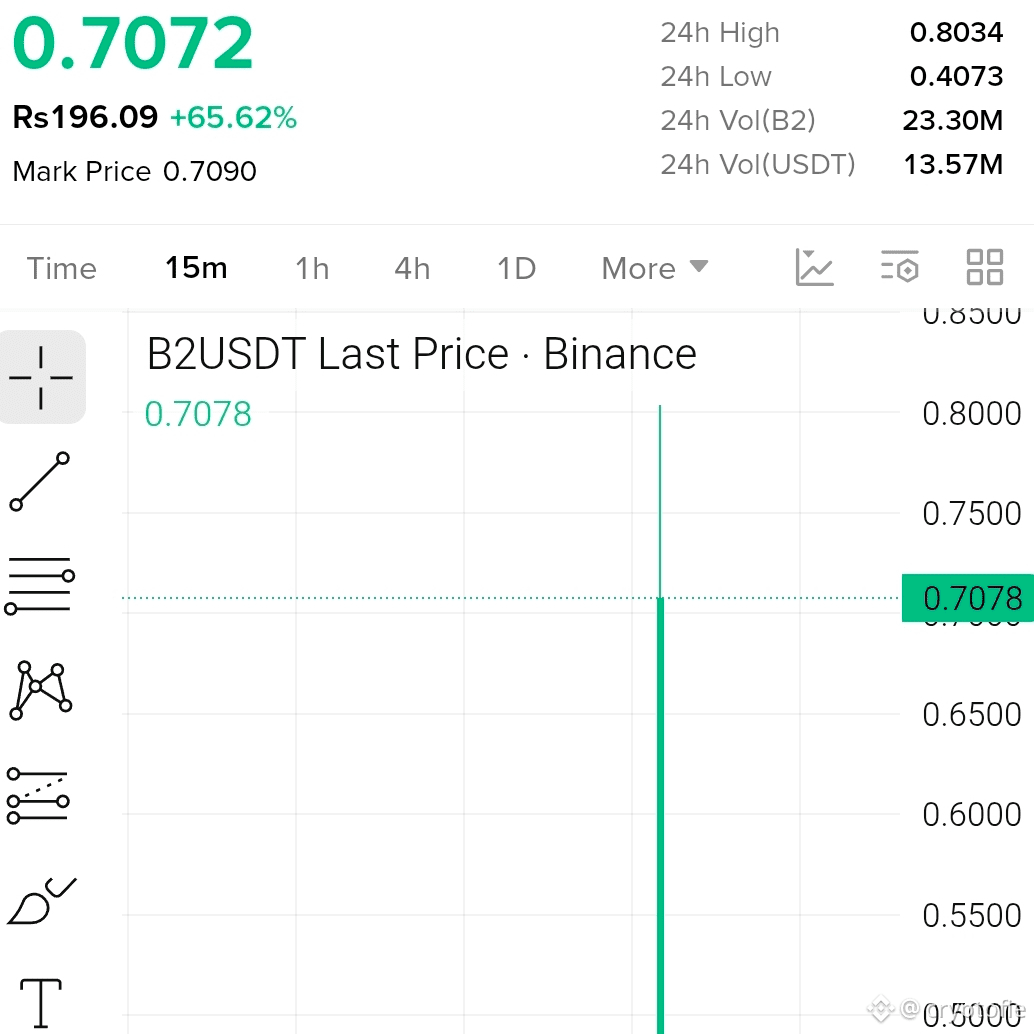Select the 15m interval

pyautogui.click(x=196, y=268)
